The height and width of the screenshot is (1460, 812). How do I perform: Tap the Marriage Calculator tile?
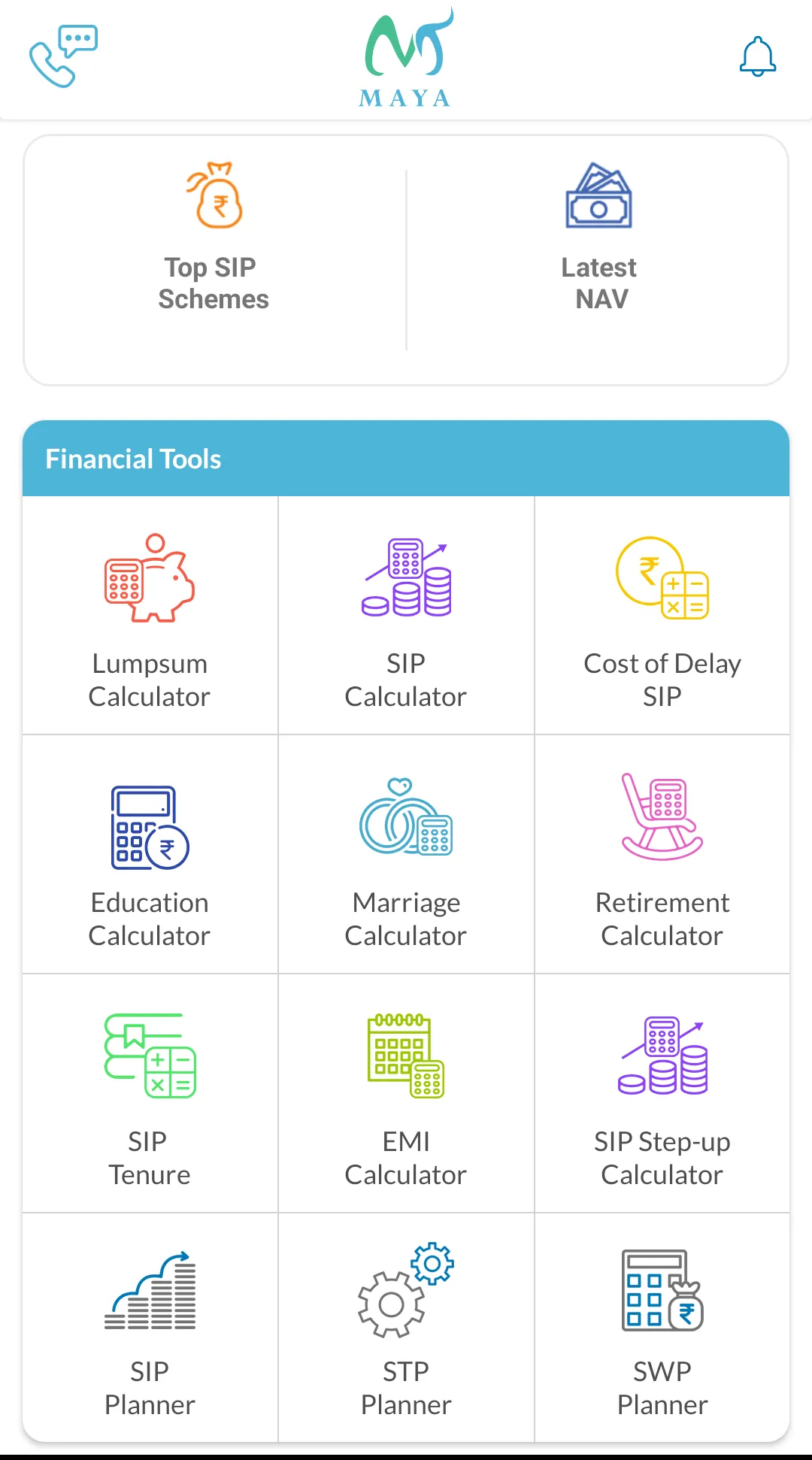click(406, 856)
